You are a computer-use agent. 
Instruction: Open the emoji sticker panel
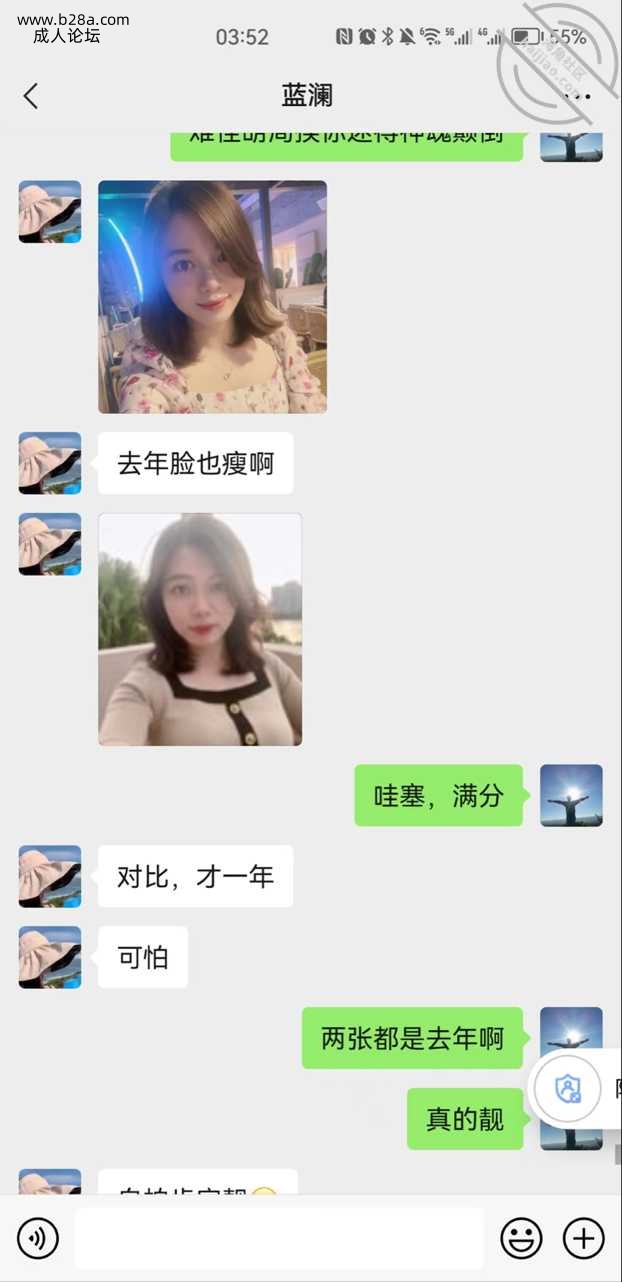click(521, 1239)
